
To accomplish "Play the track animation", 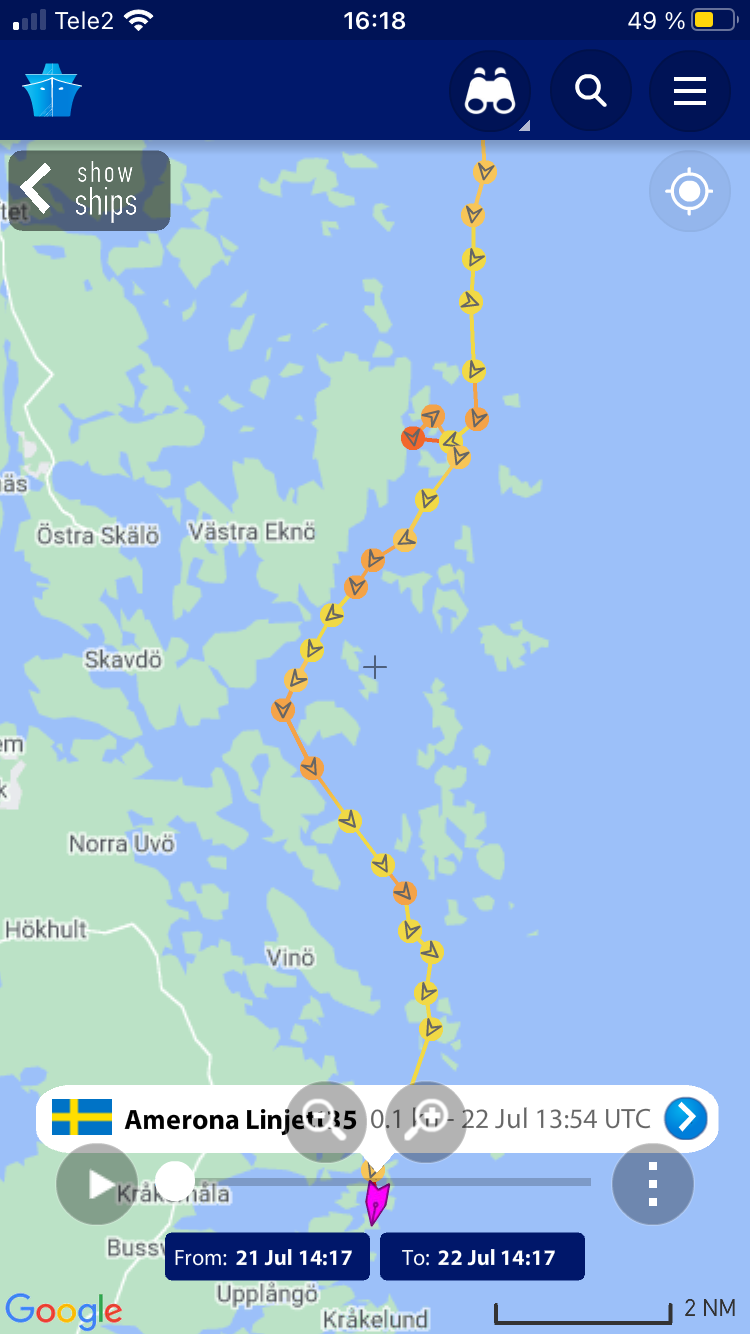I will point(97,1184).
